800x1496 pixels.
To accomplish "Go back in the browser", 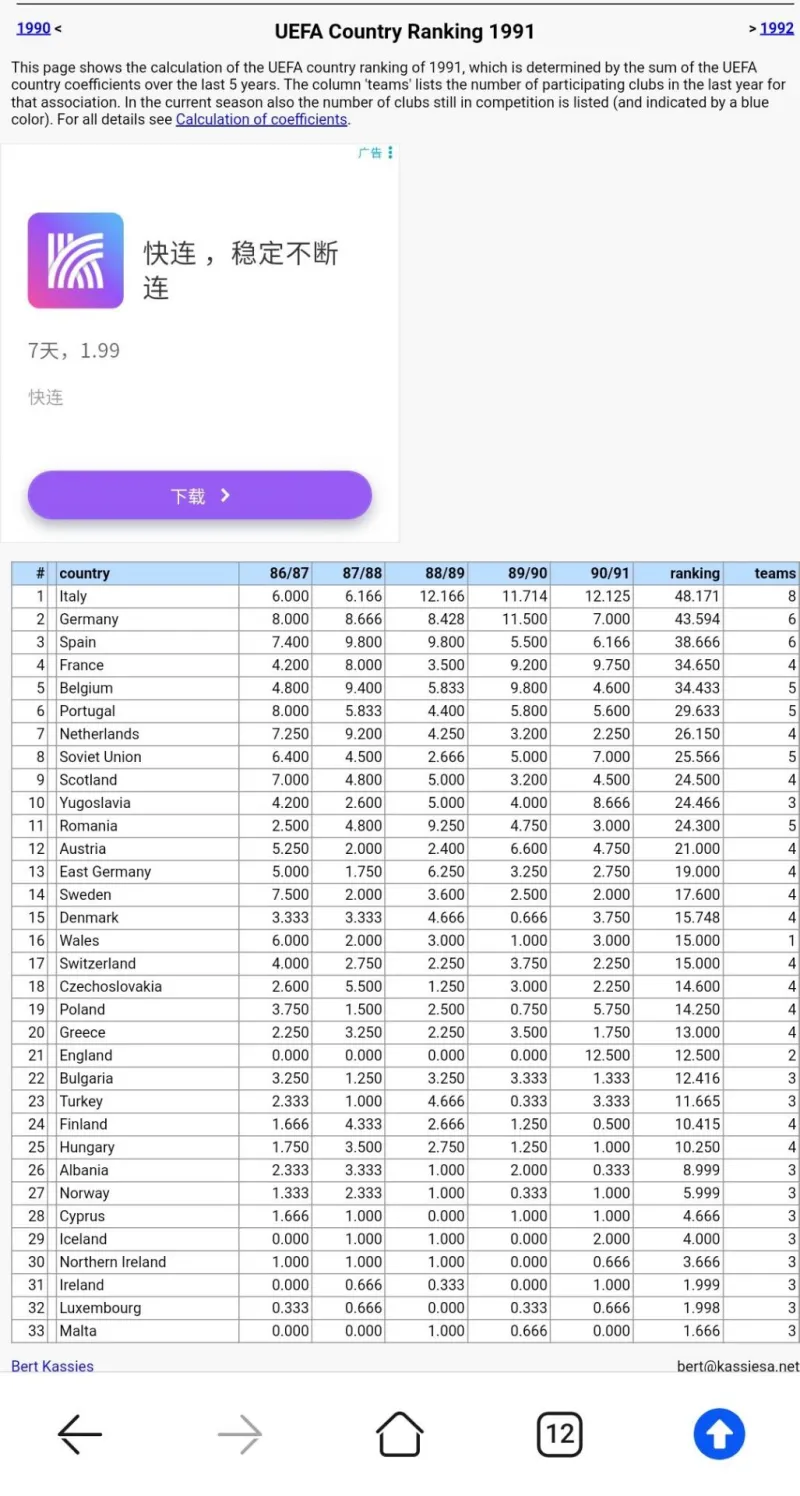I will coord(80,1435).
